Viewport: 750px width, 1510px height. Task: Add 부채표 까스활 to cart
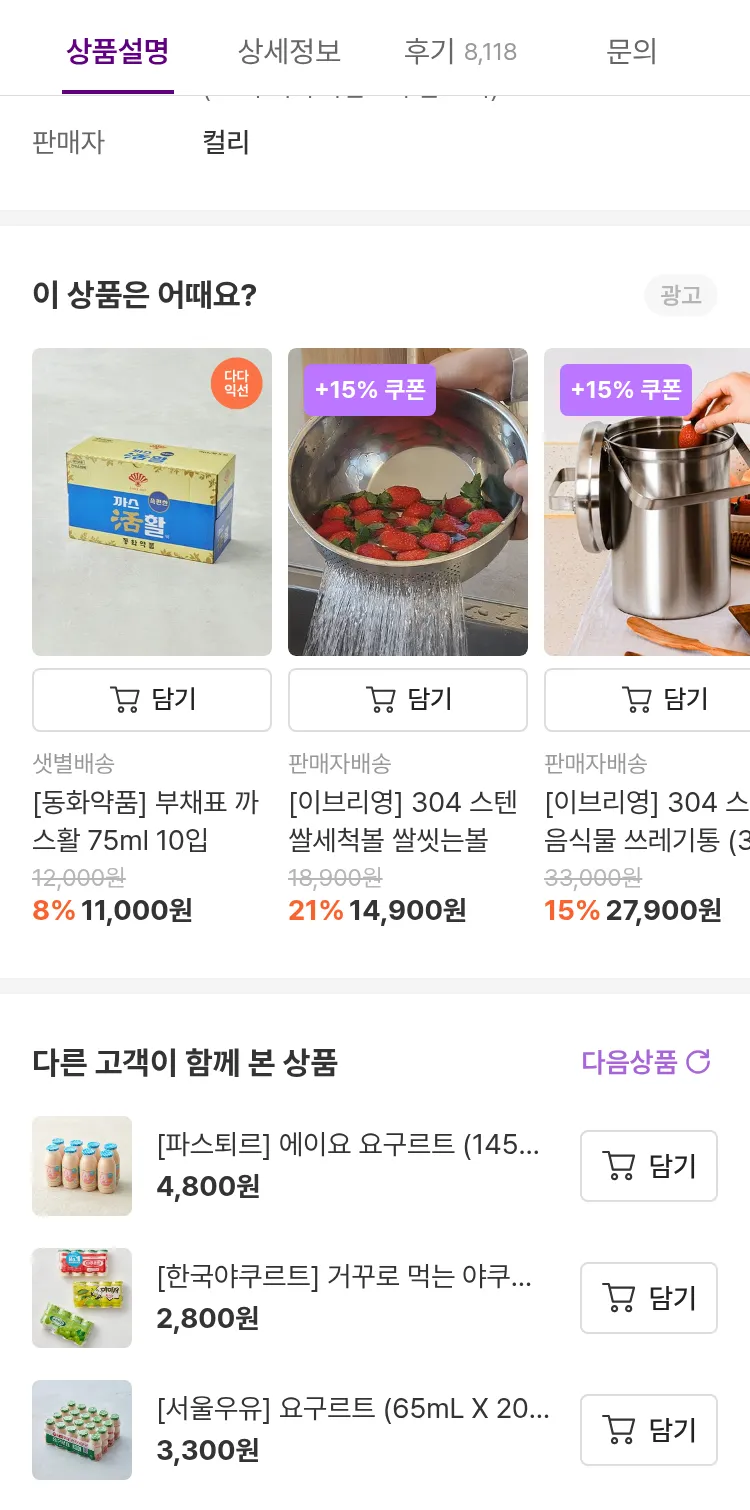pos(152,700)
